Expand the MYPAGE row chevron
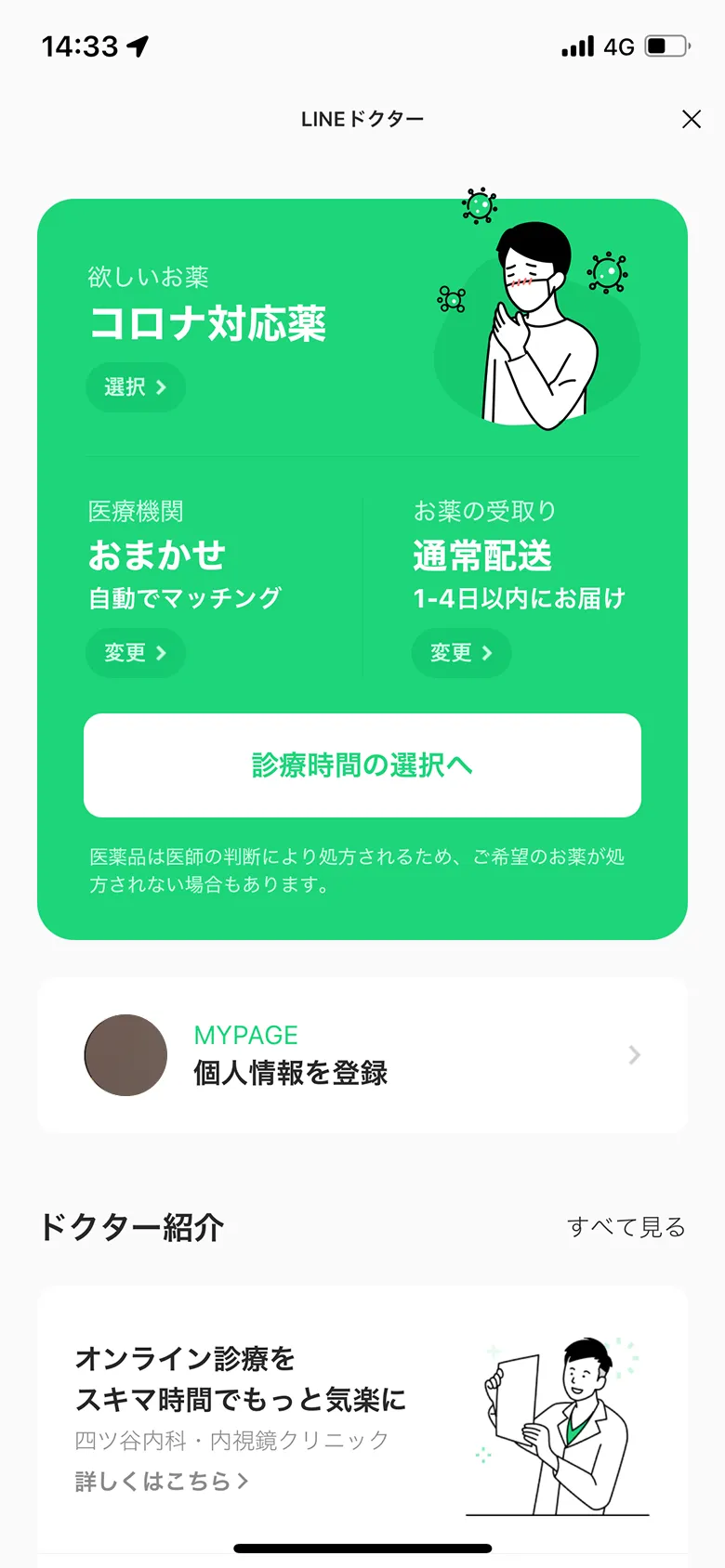Screen dimensions: 725x1568 [633, 1055]
